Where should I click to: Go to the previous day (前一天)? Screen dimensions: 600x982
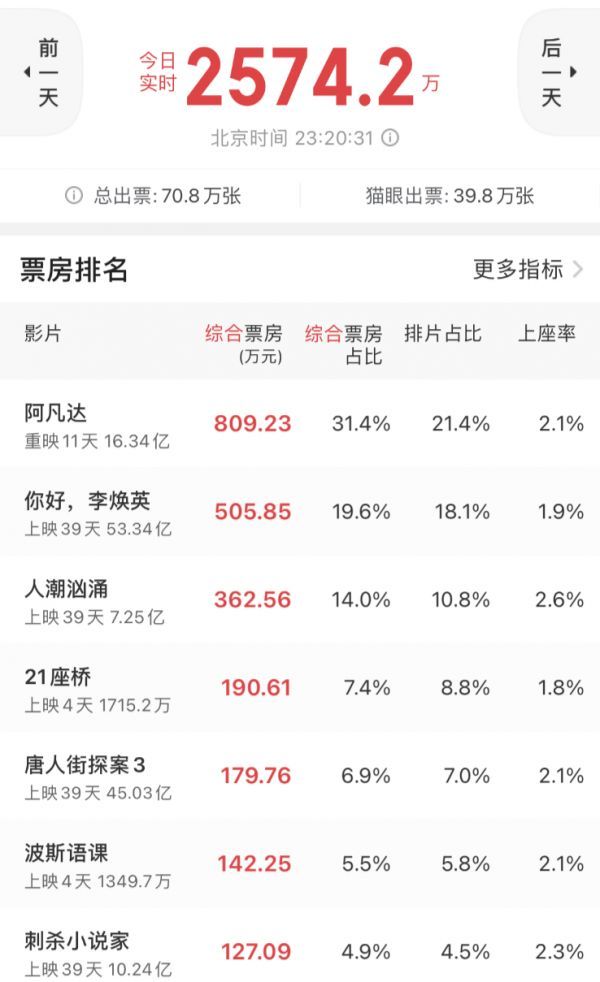pyautogui.click(x=41, y=72)
